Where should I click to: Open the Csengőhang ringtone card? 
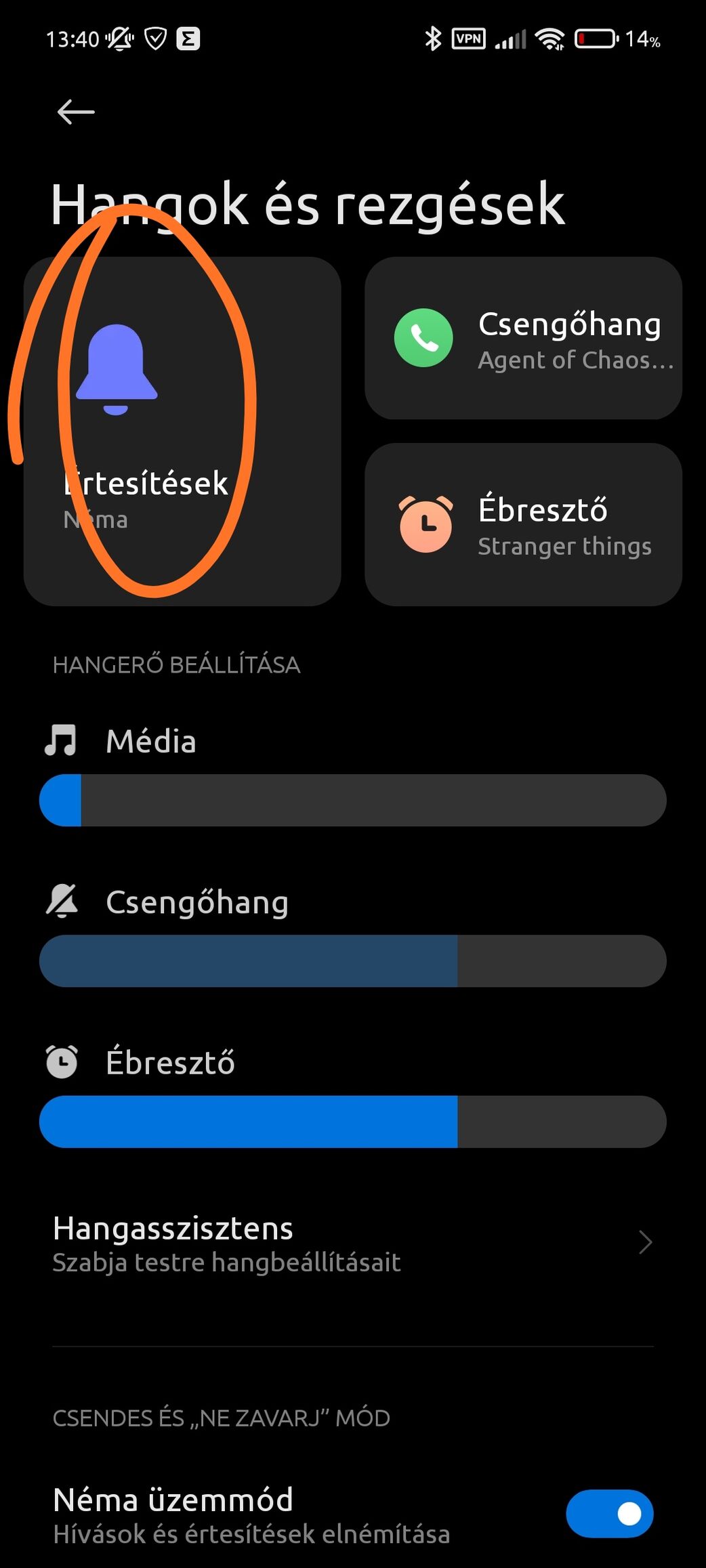pos(523,338)
